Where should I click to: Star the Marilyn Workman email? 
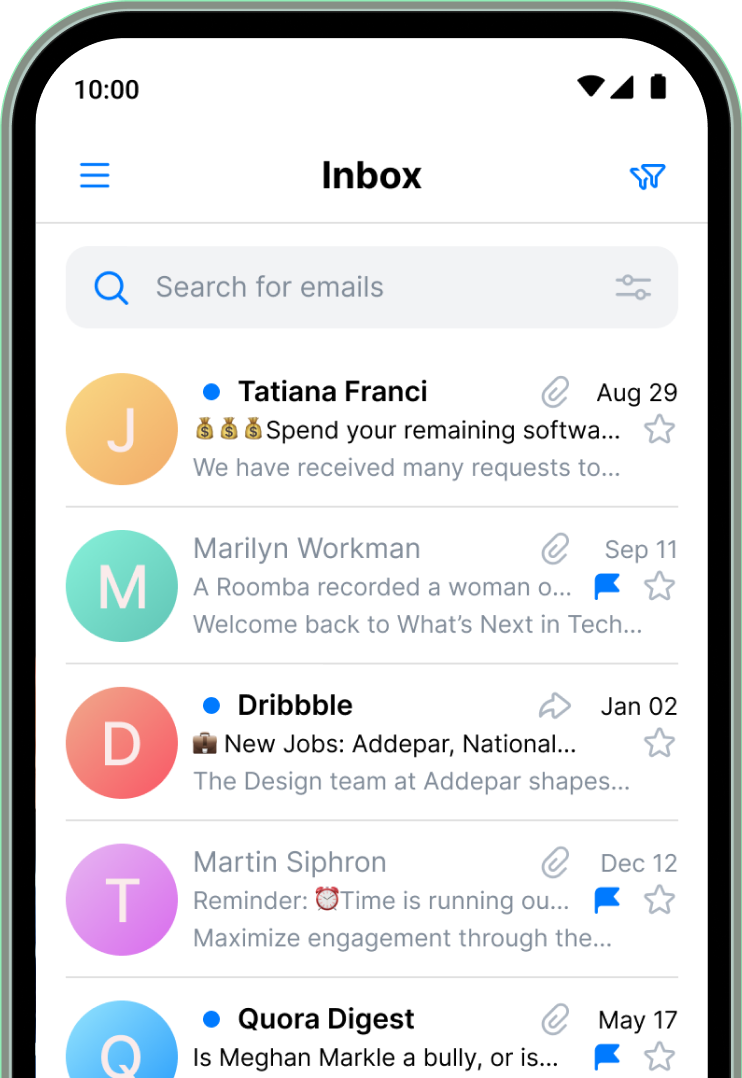point(659,586)
